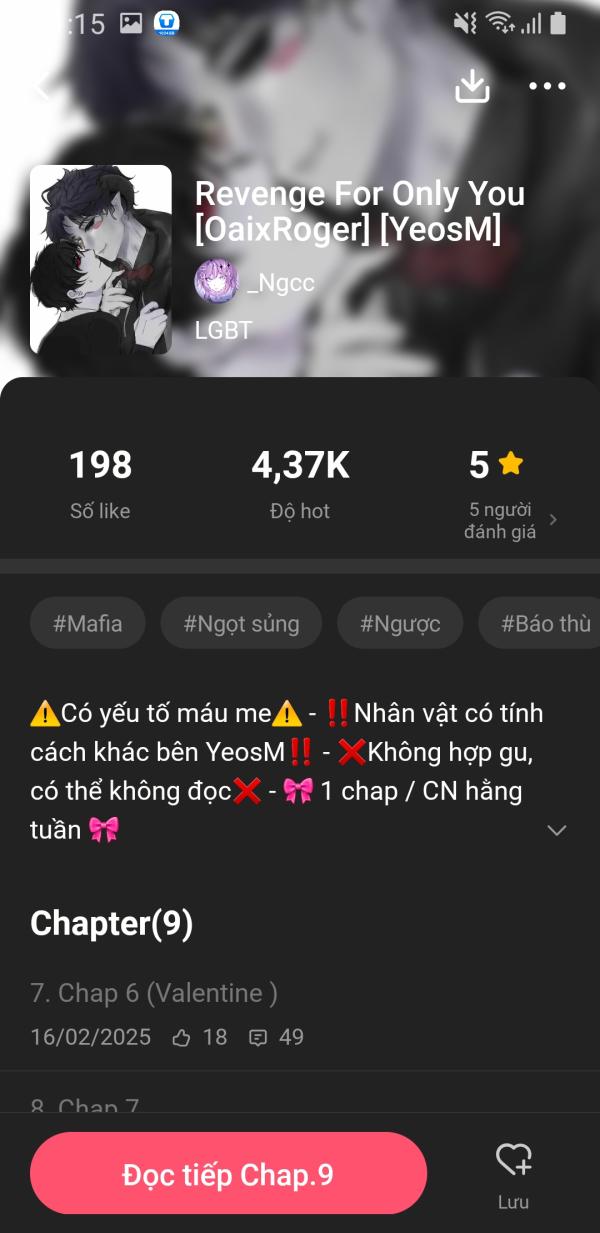Select the #Ngược tag

pos(400,624)
